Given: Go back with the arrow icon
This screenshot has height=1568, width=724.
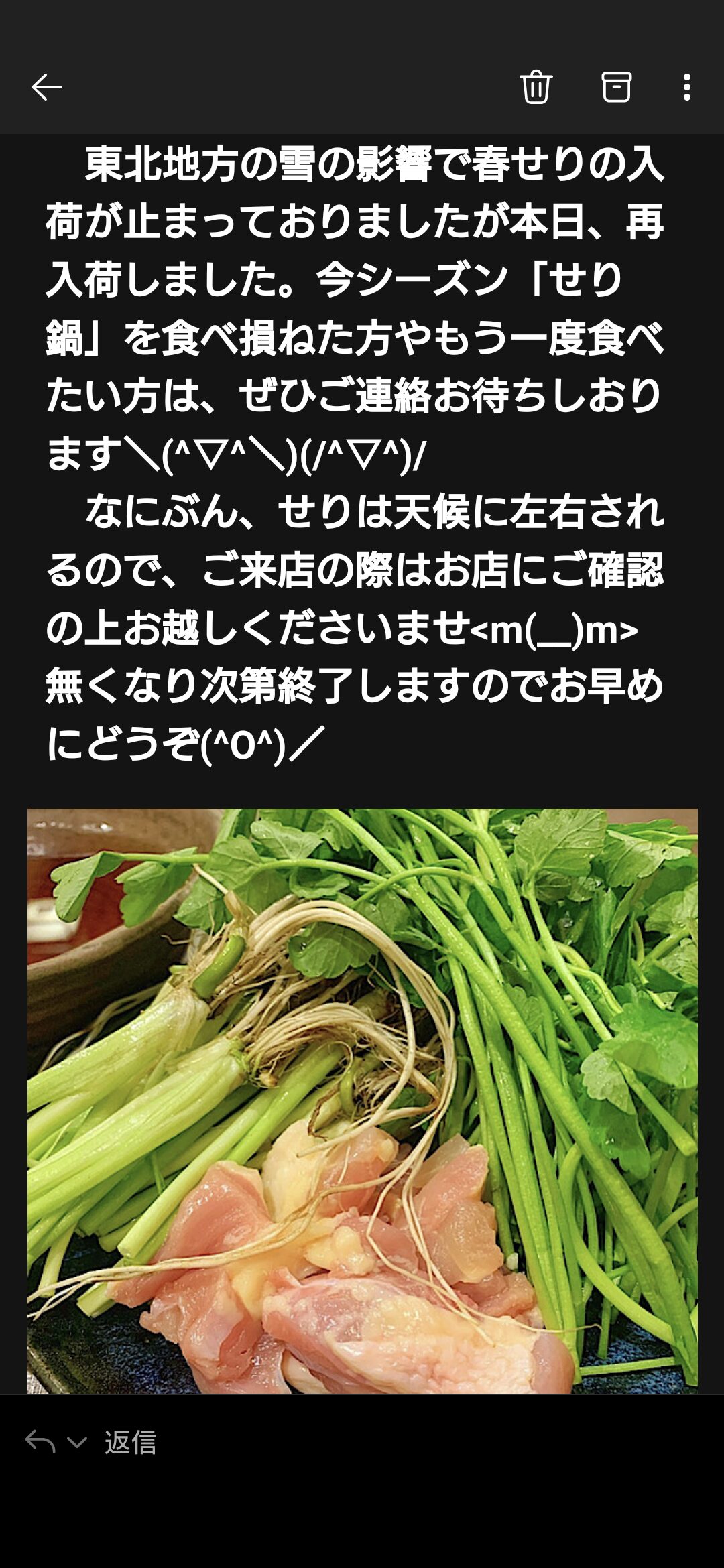Looking at the screenshot, I should tap(47, 87).
